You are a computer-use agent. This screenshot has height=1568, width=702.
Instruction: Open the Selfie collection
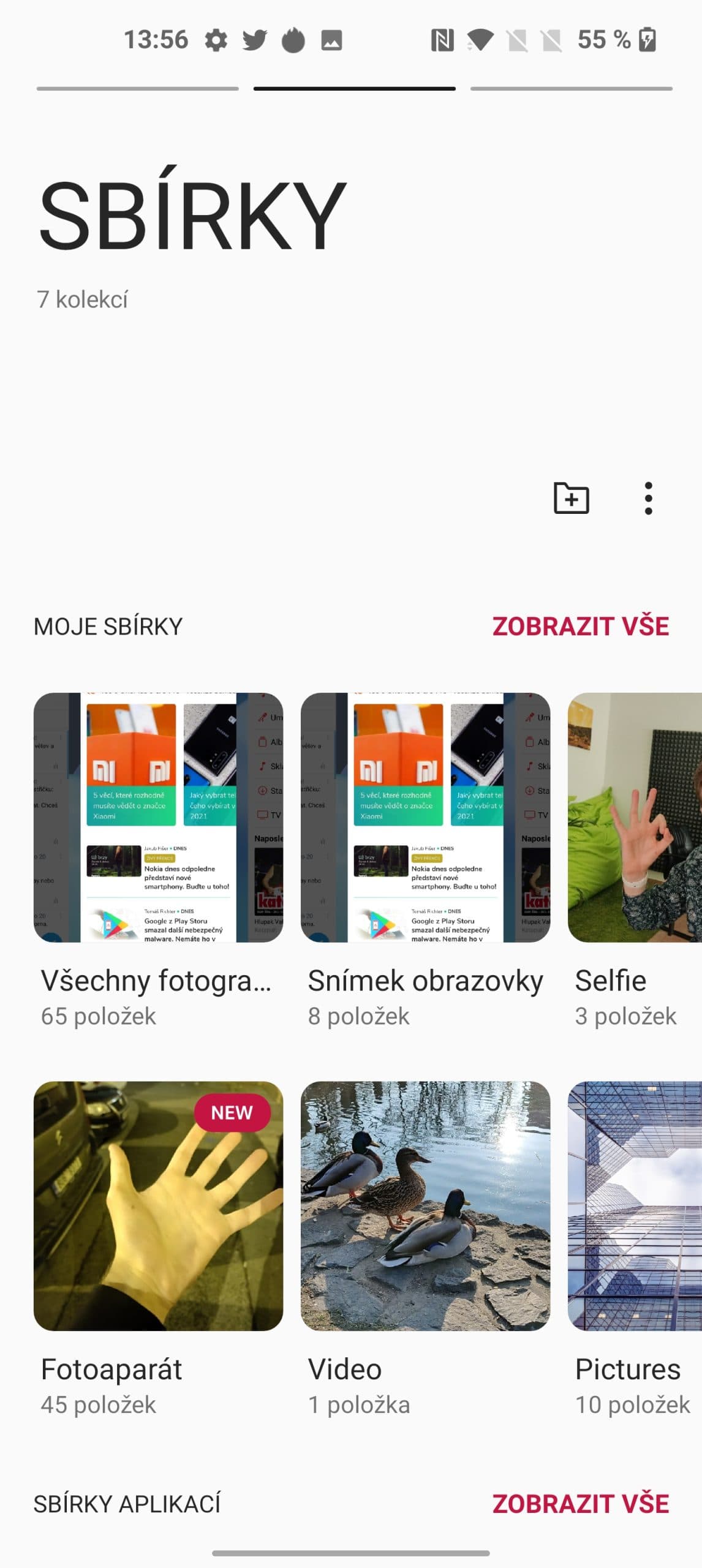click(635, 817)
